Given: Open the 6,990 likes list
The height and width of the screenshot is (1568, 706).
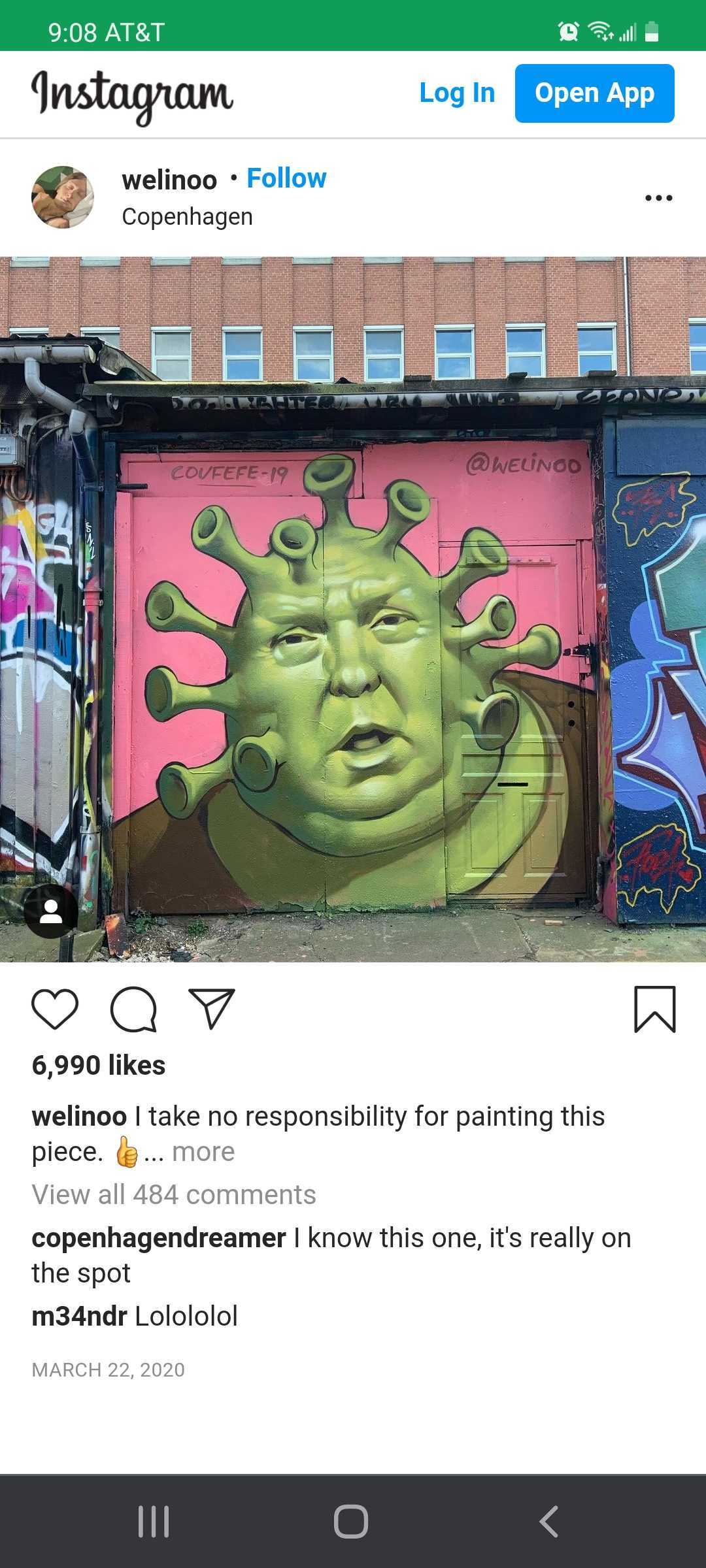Looking at the screenshot, I should pyautogui.click(x=99, y=1066).
